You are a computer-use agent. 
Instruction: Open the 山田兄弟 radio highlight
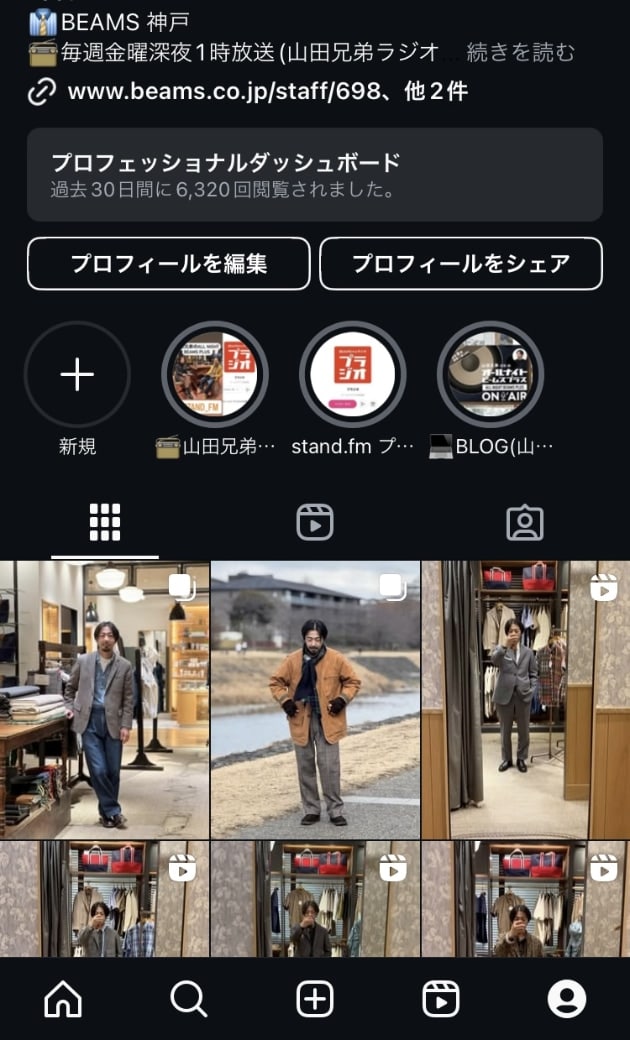215,375
